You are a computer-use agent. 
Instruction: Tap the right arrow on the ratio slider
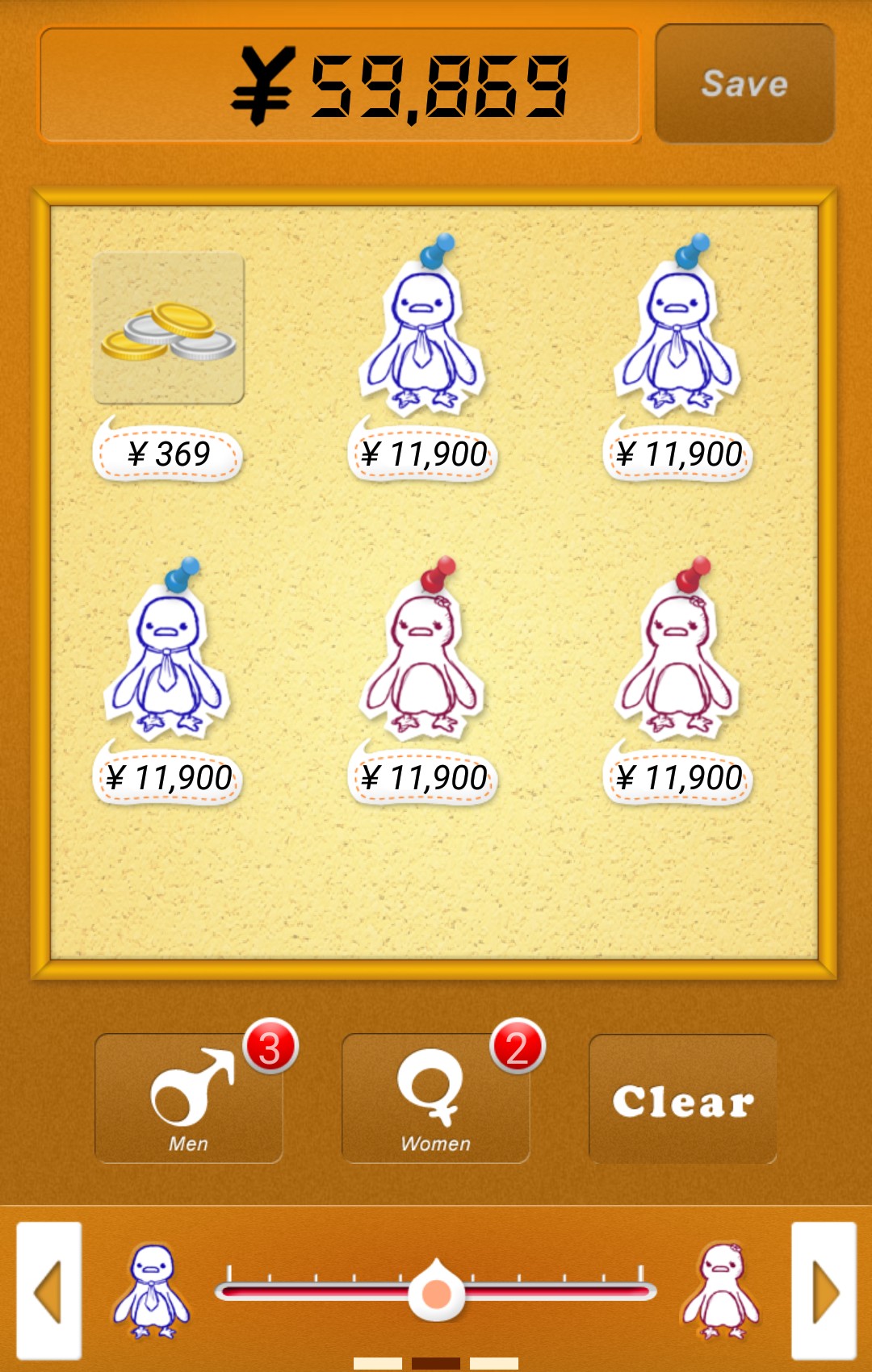(823, 1290)
